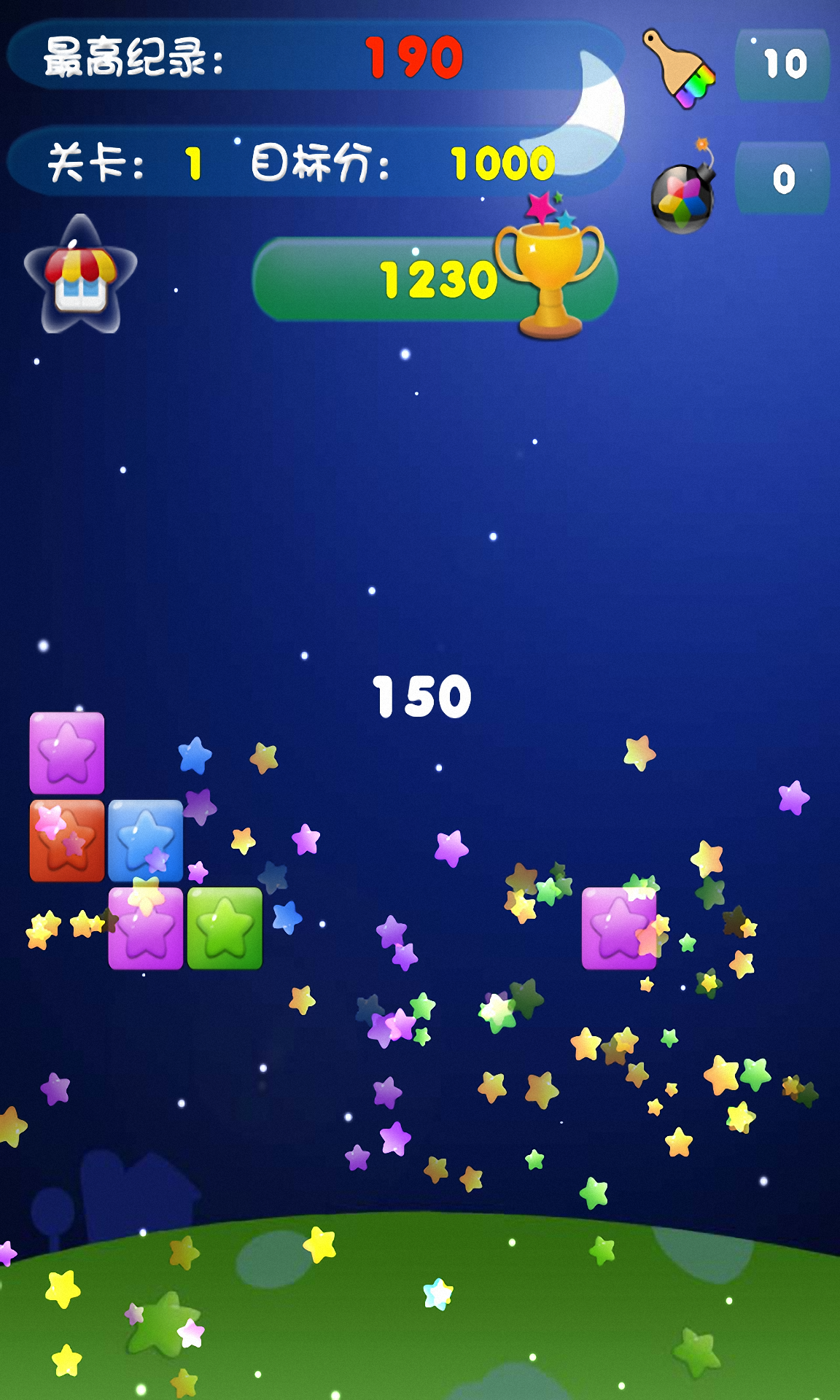Tap the green star block
This screenshot has width=840, height=1400.
(225, 928)
